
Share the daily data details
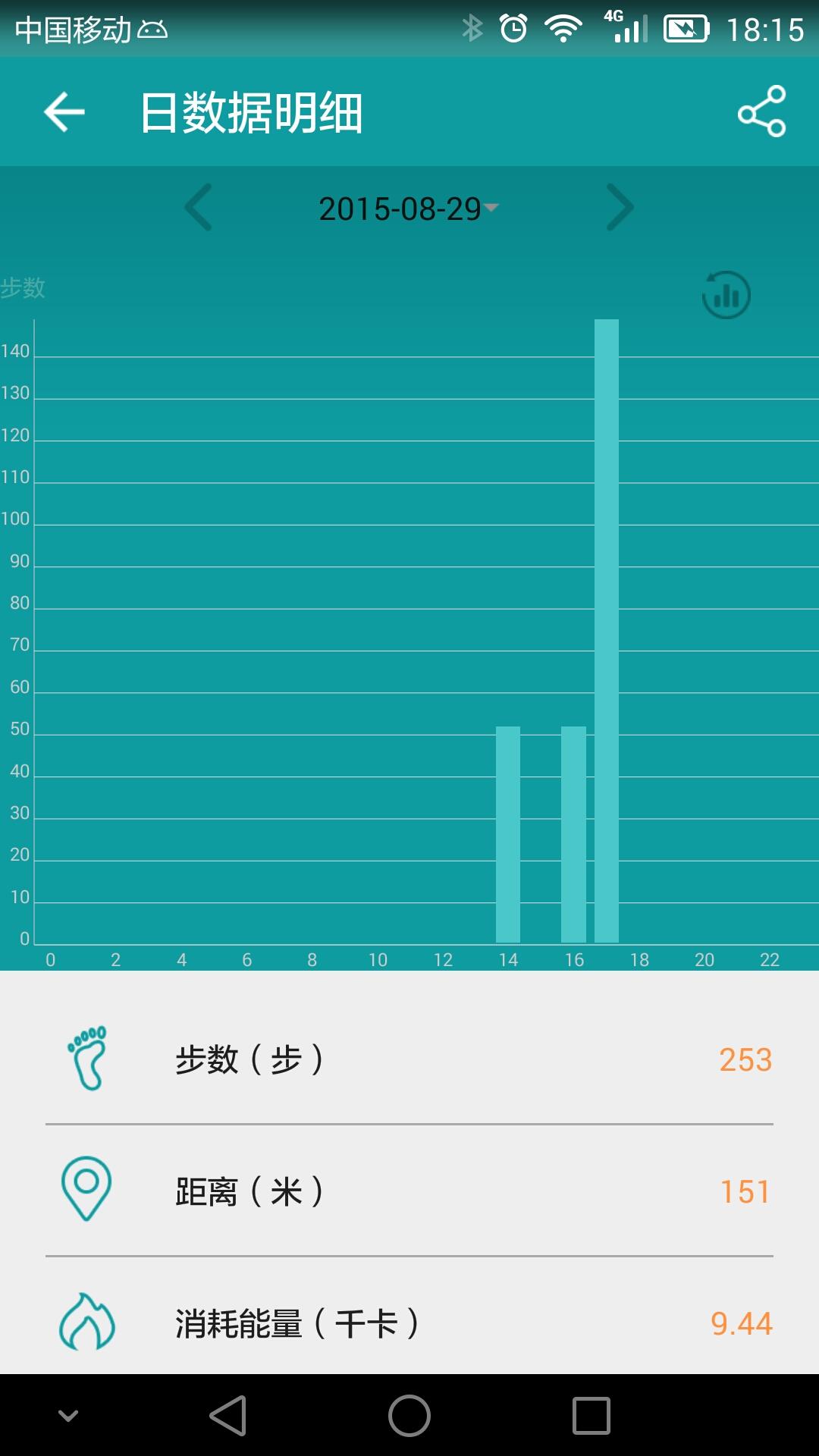[x=761, y=111]
